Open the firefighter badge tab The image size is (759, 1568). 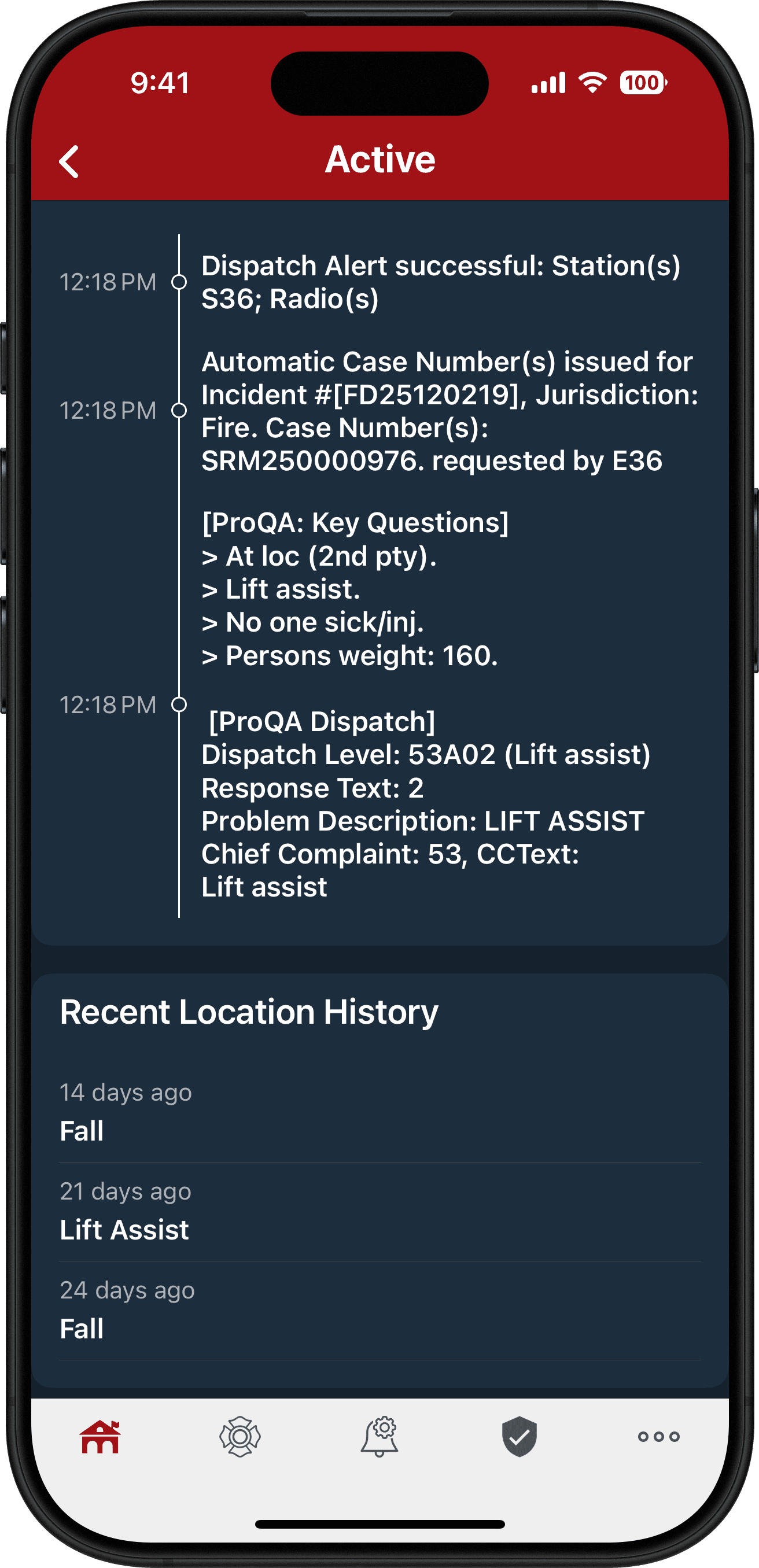[x=240, y=1437]
